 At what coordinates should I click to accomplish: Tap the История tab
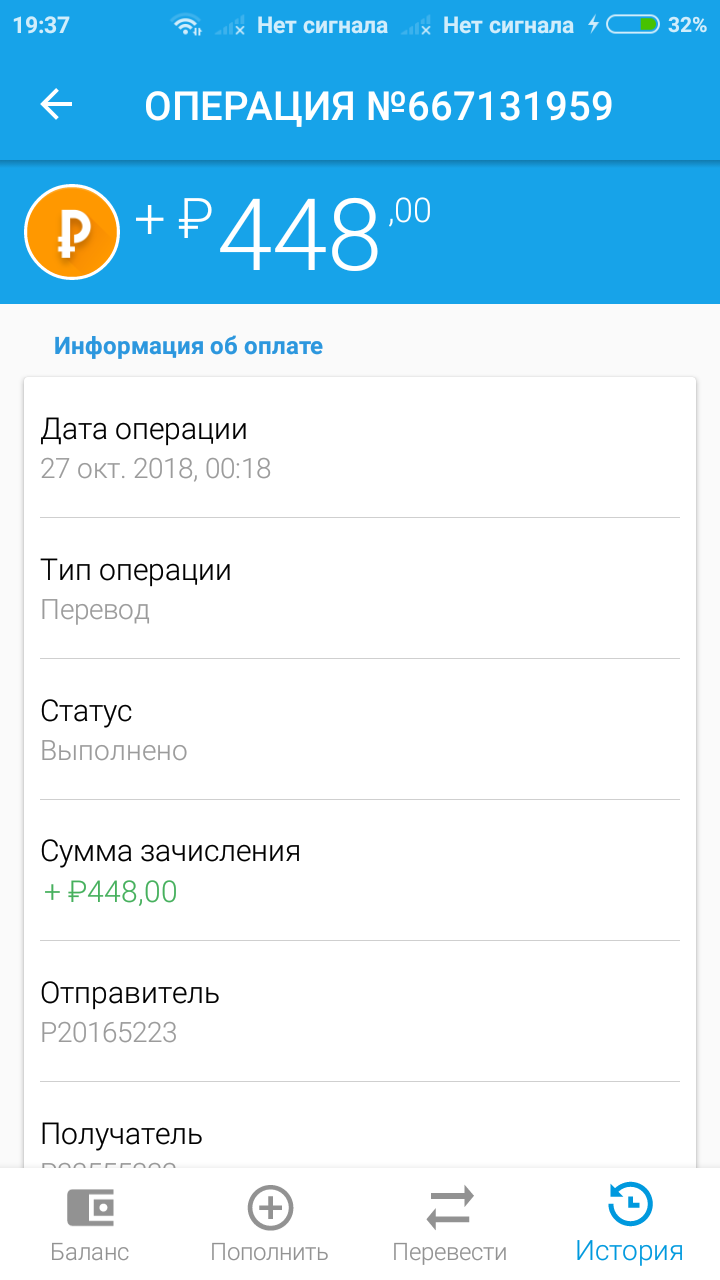pyautogui.click(x=630, y=1224)
